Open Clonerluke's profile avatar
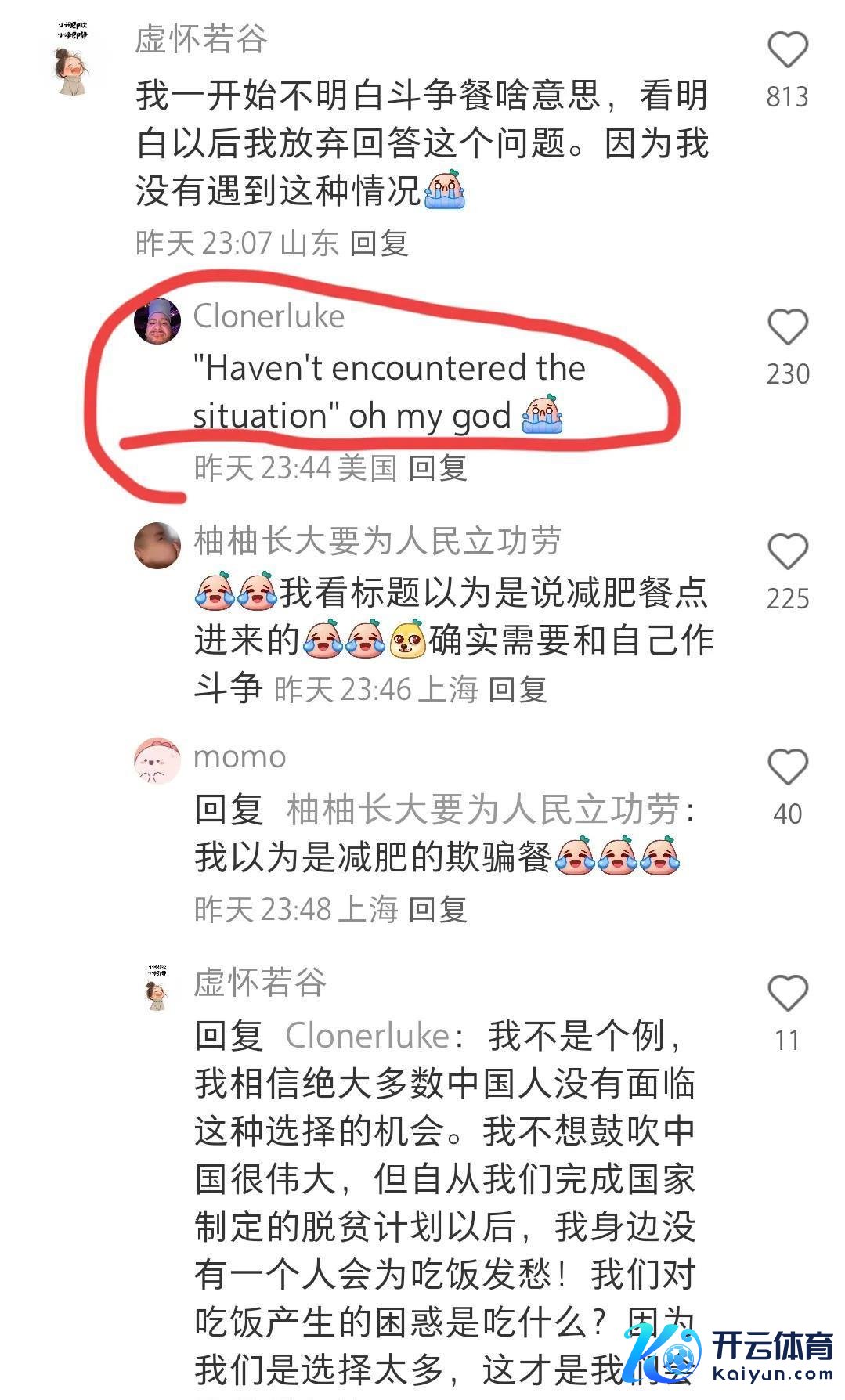This screenshot has height=1400, width=845. 157,321
